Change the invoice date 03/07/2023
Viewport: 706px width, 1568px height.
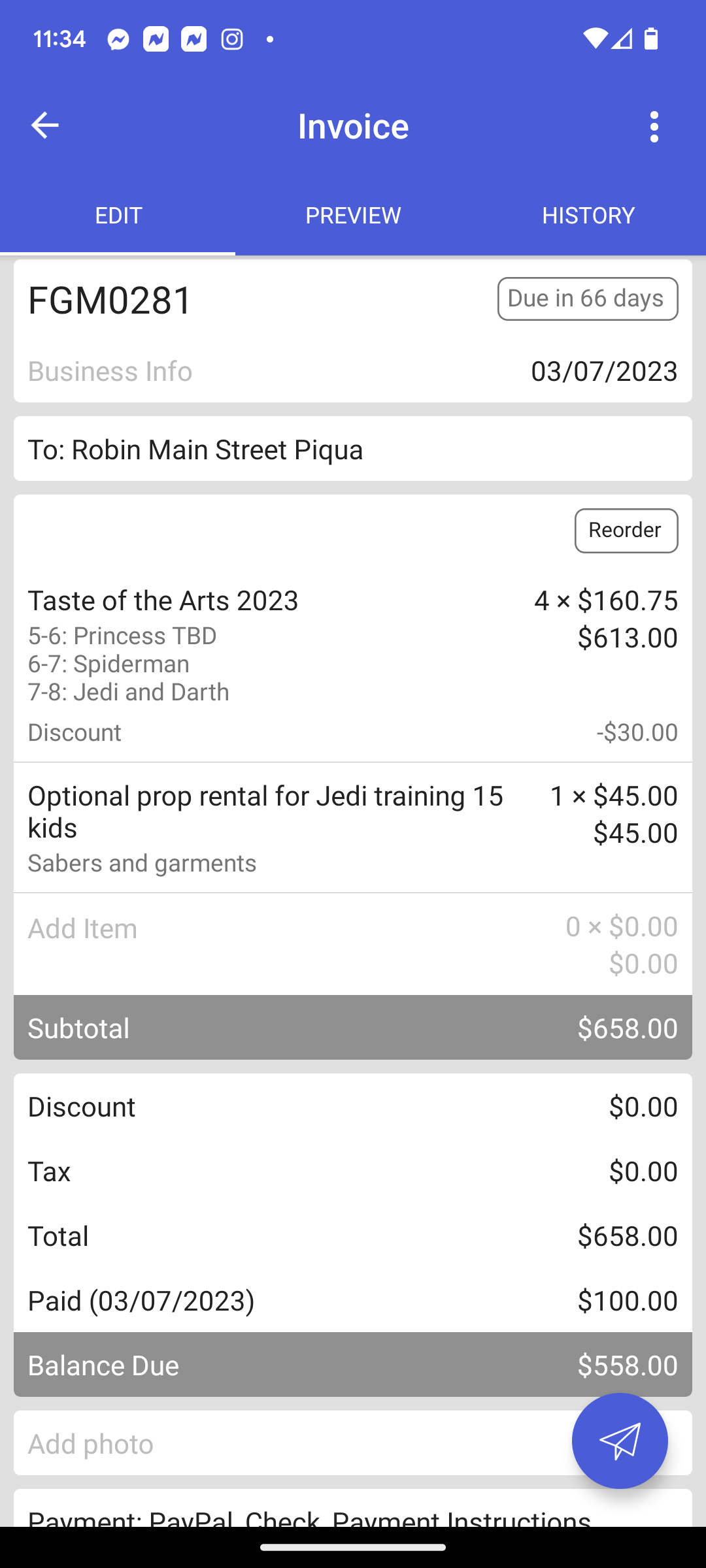(x=604, y=371)
